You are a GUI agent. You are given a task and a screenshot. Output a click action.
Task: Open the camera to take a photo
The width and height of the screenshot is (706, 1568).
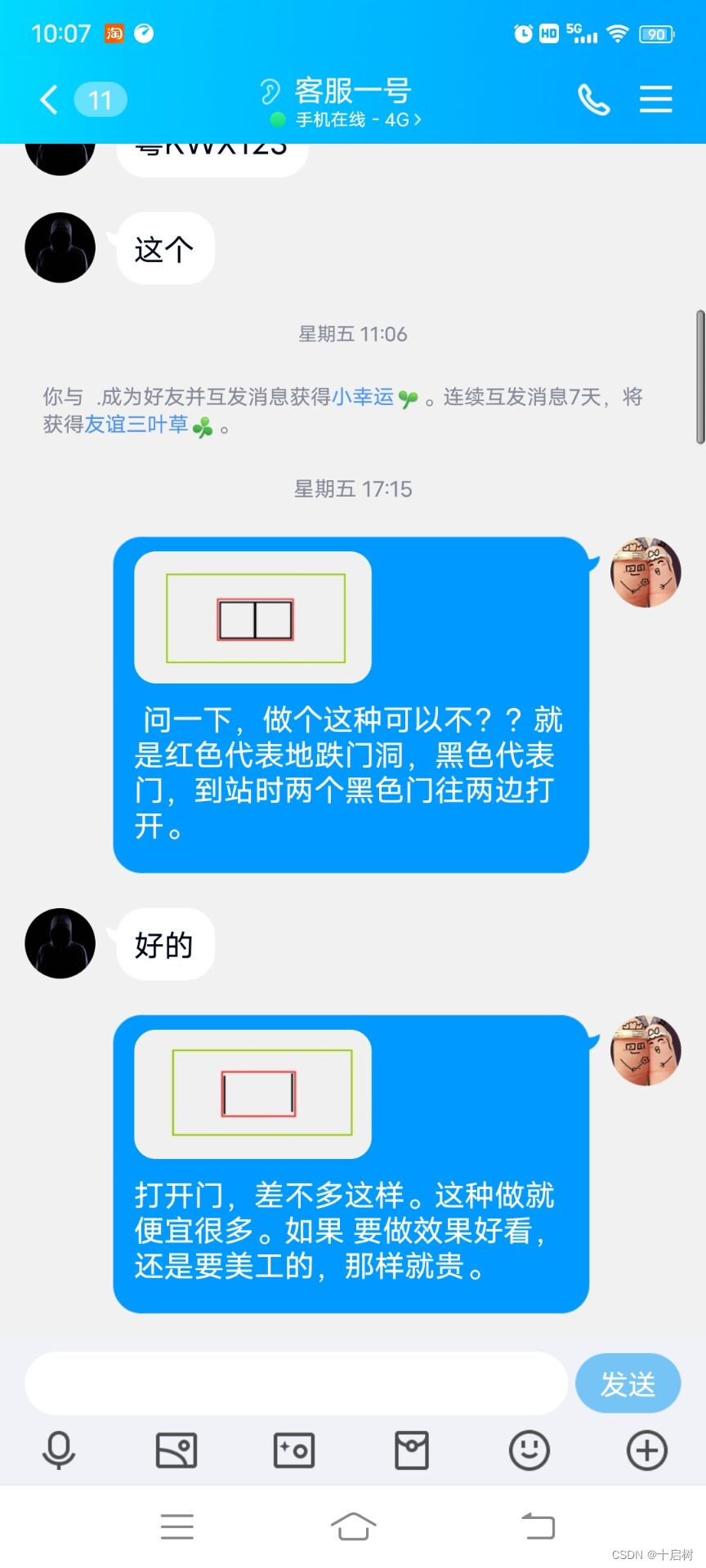pos(294,1450)
